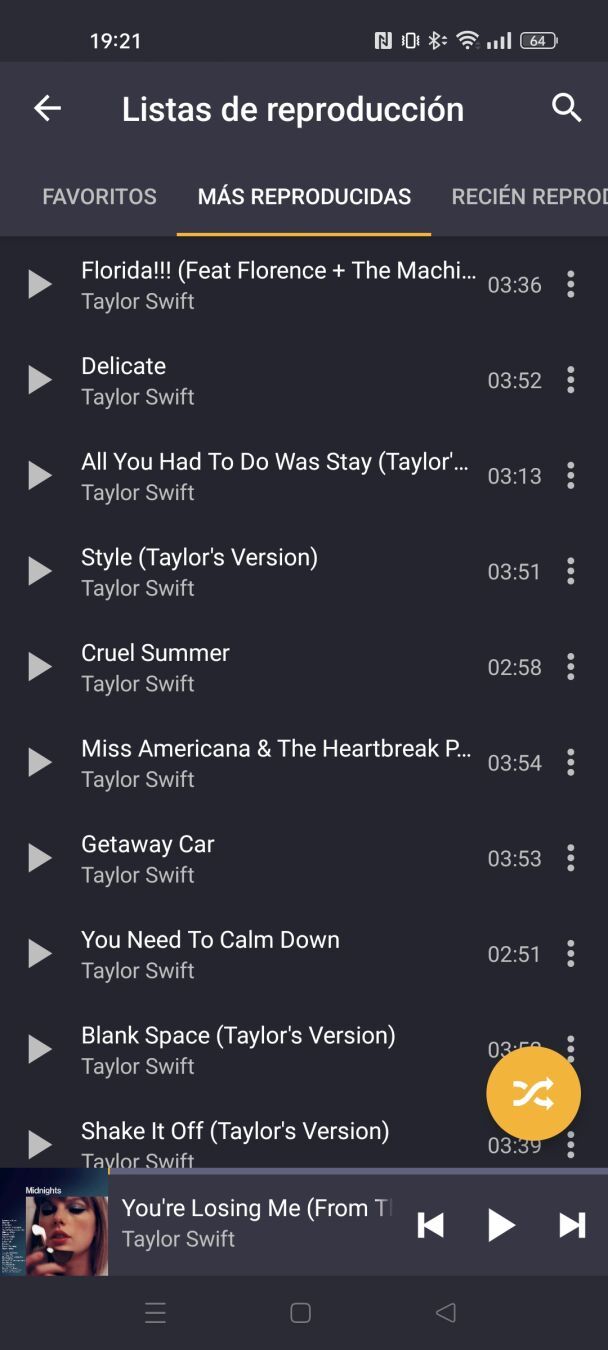This screenshot has height=1350, width=608.
Task: Play Blank Space (Taylor's Version)
Action: coord(40,1049)
